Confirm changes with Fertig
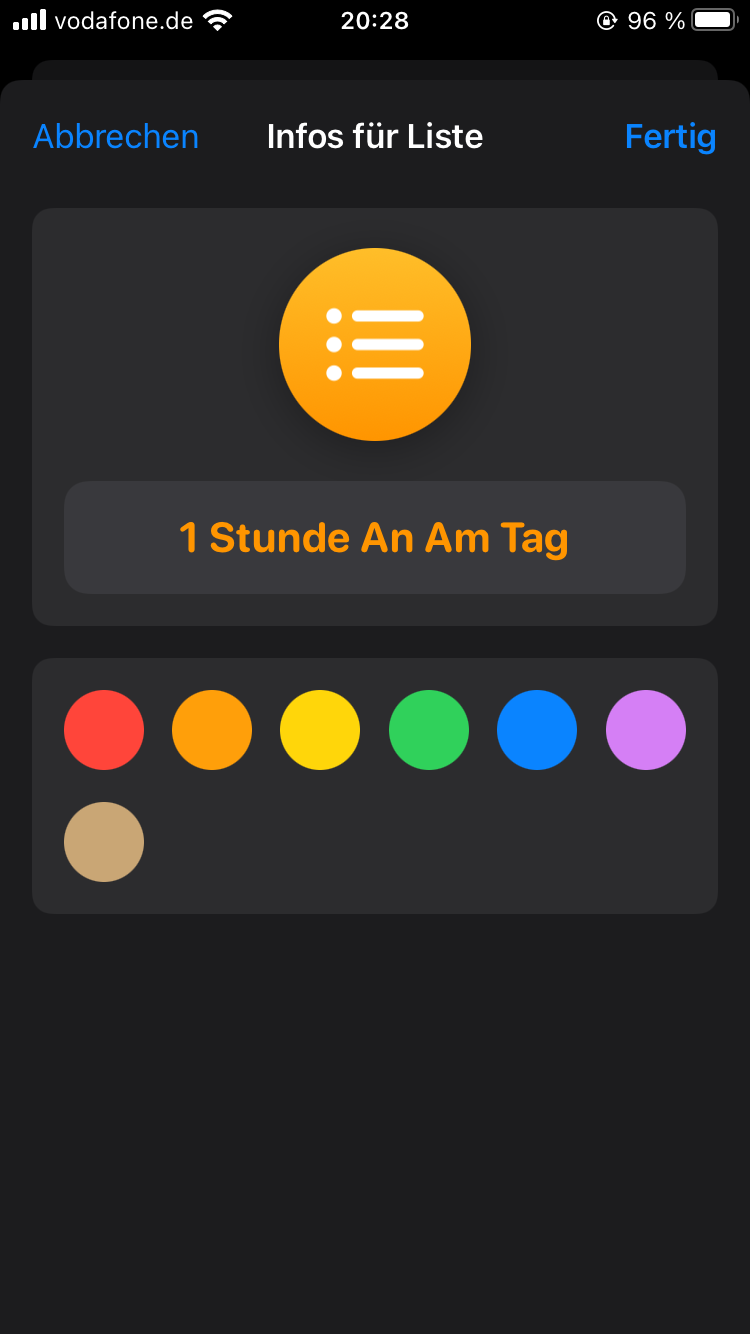Screen dimensions: 750x1334 [670, 136]
